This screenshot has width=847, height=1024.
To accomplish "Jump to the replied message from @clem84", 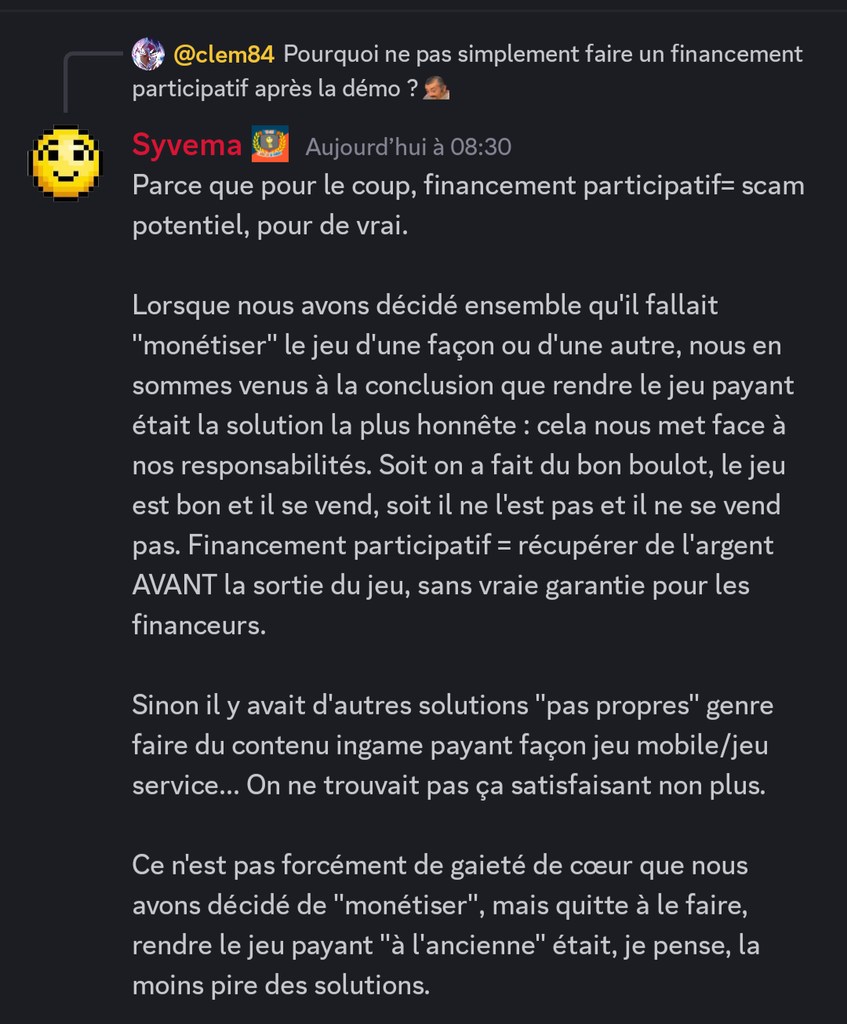I will point(540,55).
